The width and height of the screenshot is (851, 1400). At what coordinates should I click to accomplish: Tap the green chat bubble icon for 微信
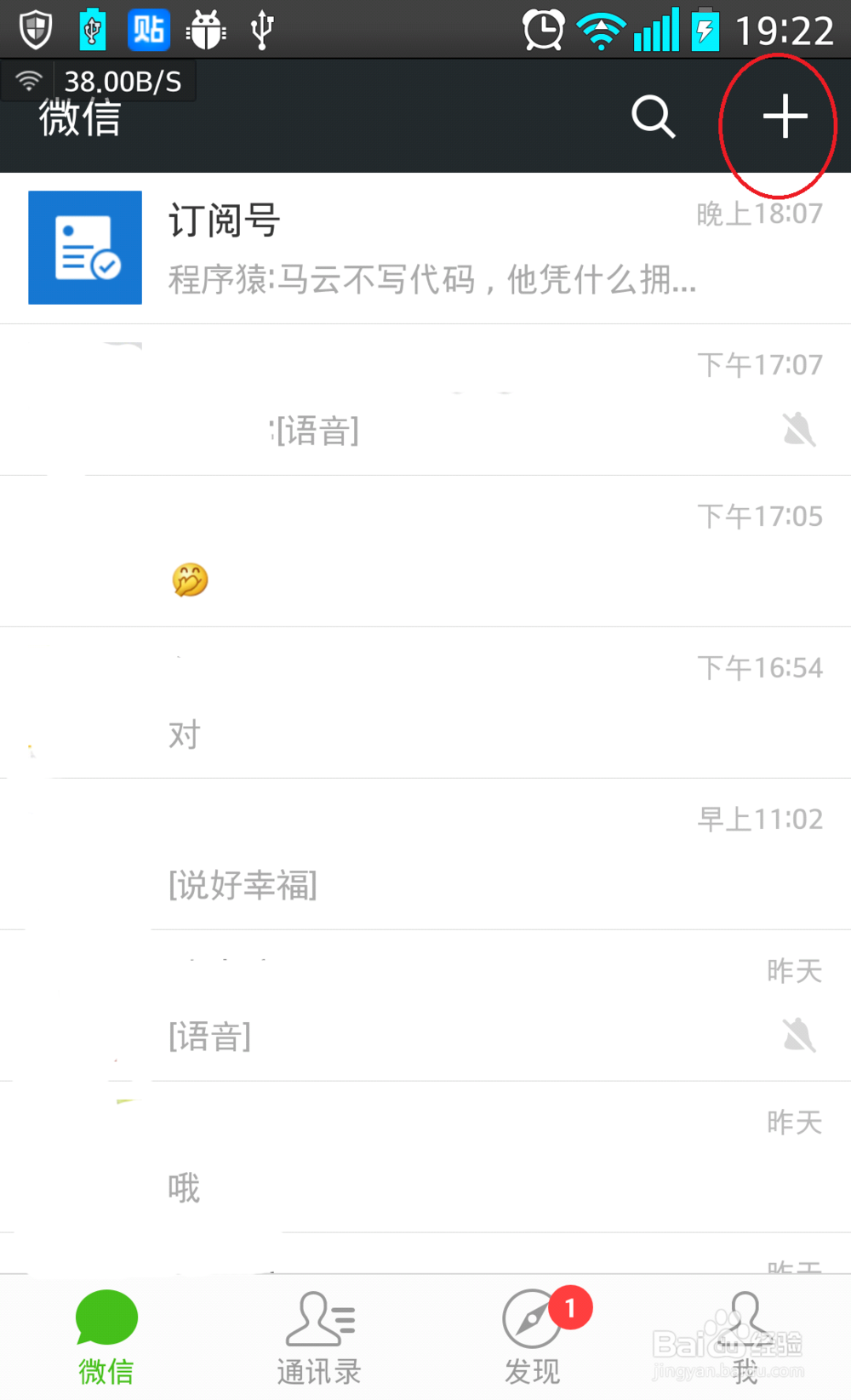(106, 1317)
